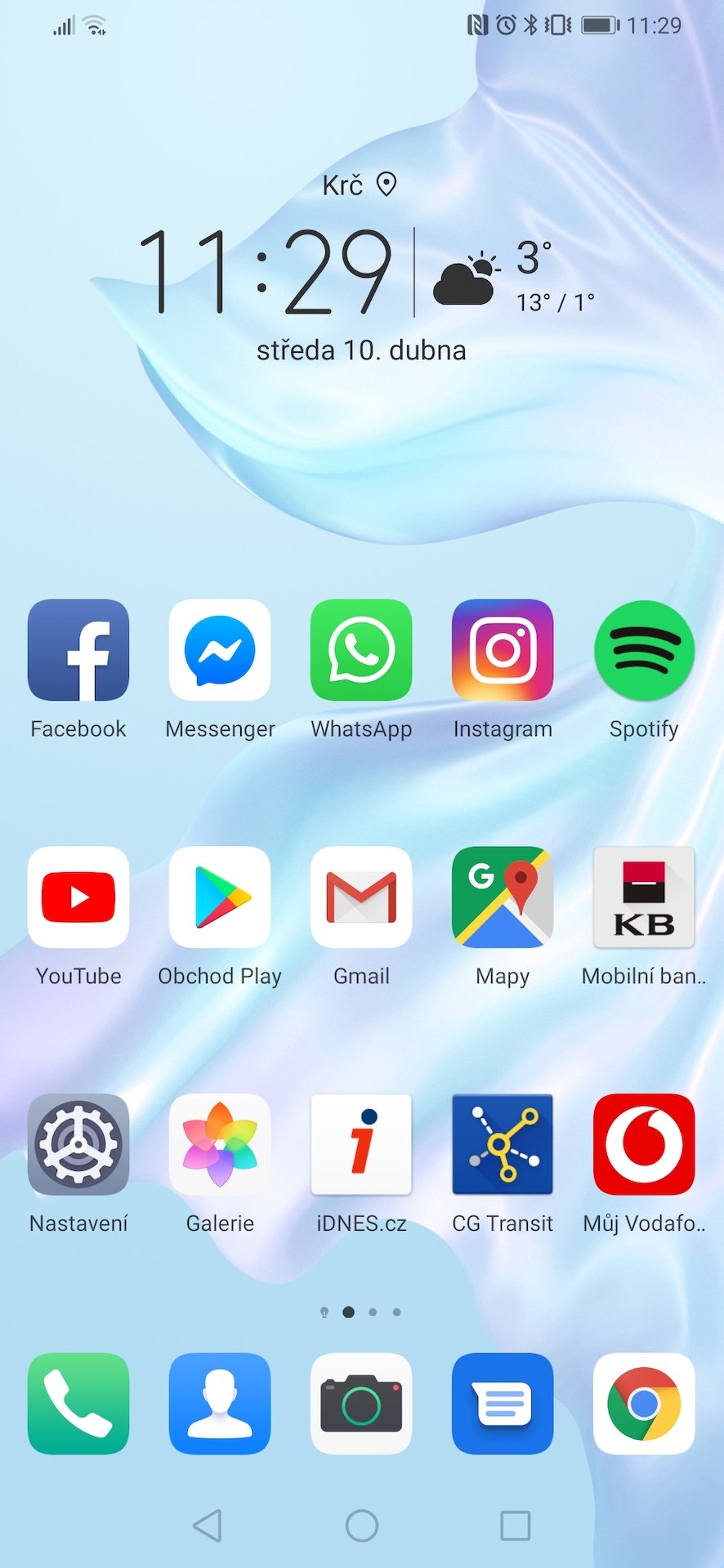Open Chrome browser in the dock
The width and height of the screenshot is (724, 1568).
coord(644,1403)
